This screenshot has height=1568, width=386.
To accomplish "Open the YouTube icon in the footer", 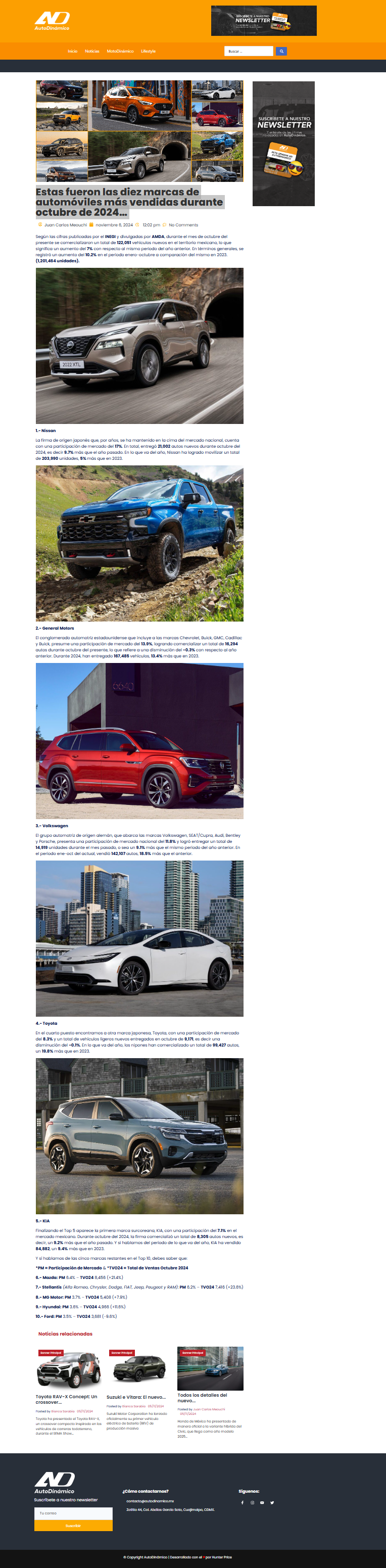I will [262, 1502].
